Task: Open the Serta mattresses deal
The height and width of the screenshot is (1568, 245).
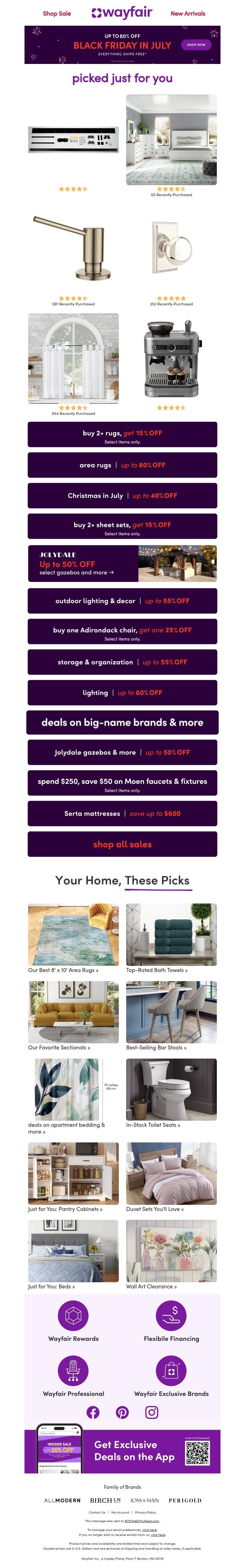Action: pos(123,813)
